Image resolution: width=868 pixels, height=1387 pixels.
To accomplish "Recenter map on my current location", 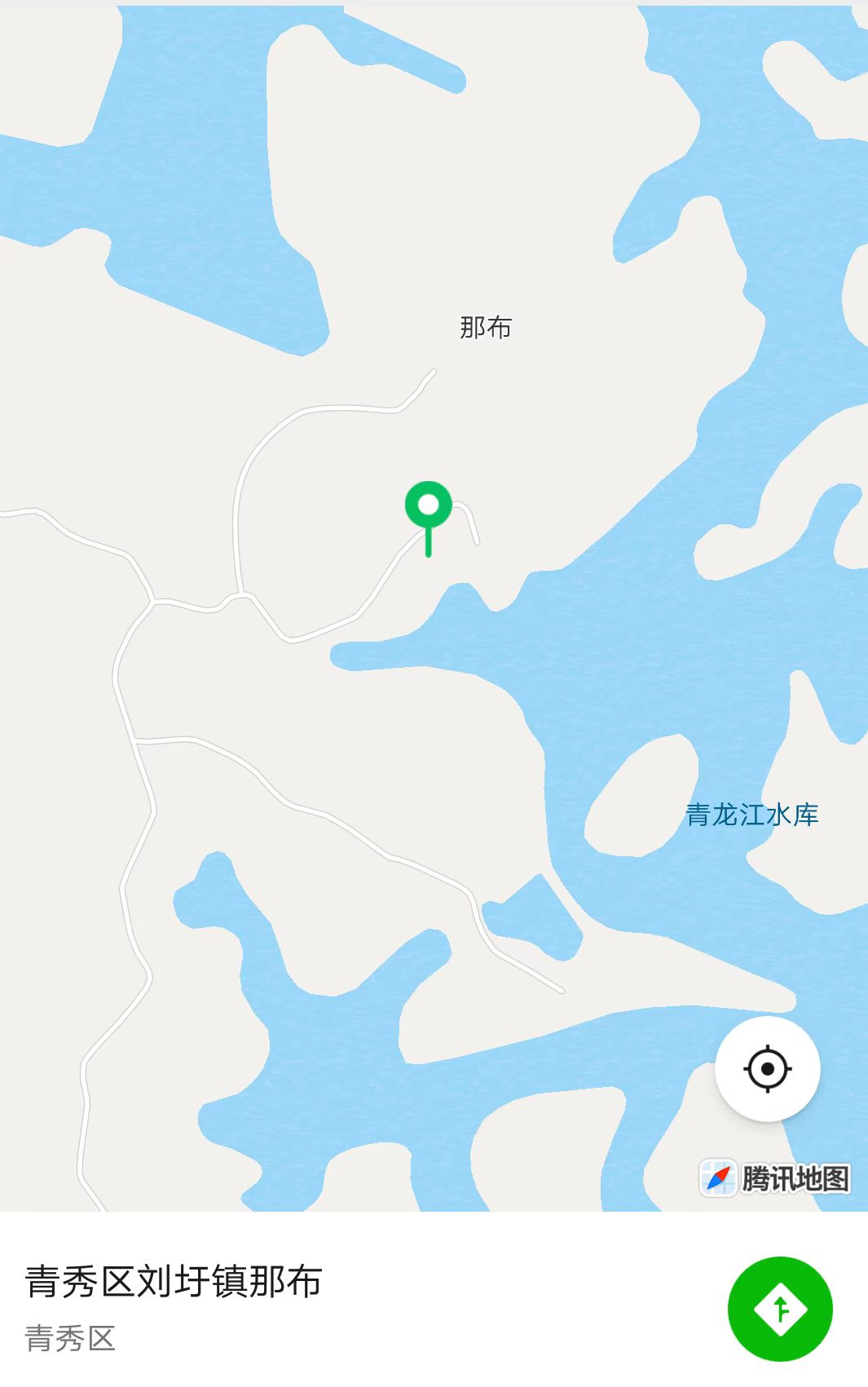I will tap(767, 1068).
